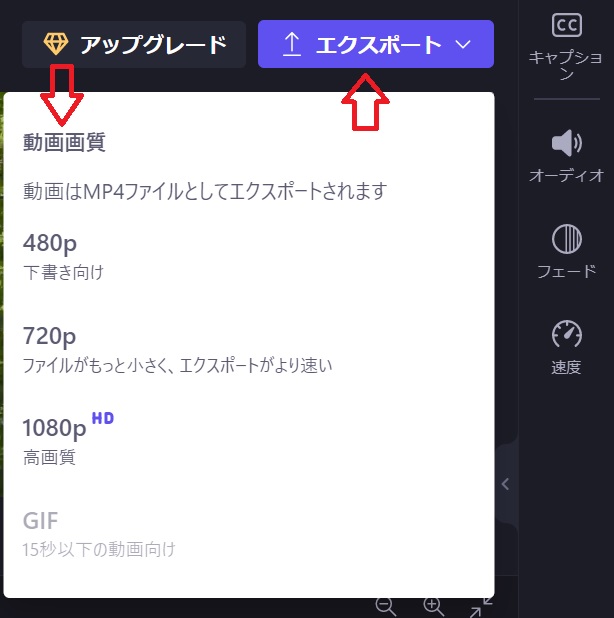Zoom in the timeline
614x618 pixels.
pos(432,606)
